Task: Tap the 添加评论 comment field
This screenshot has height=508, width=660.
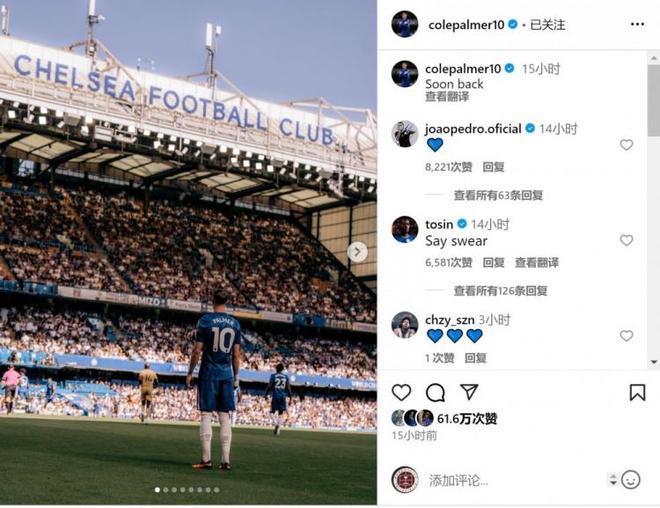Action: [500, 480]
